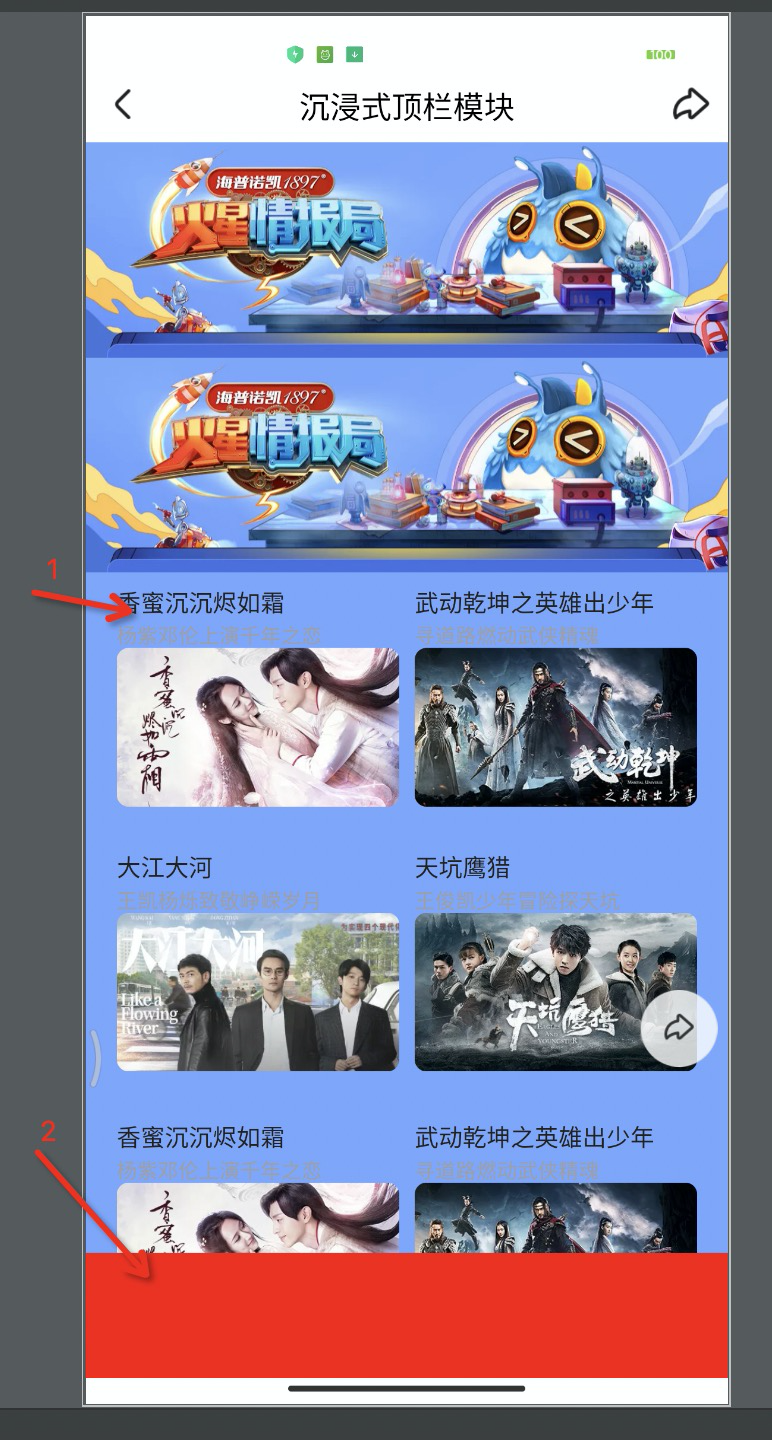Screen dimensions: 772x1440
Task: Open the second 火星情报局 banner
Action: click(407, 464)
